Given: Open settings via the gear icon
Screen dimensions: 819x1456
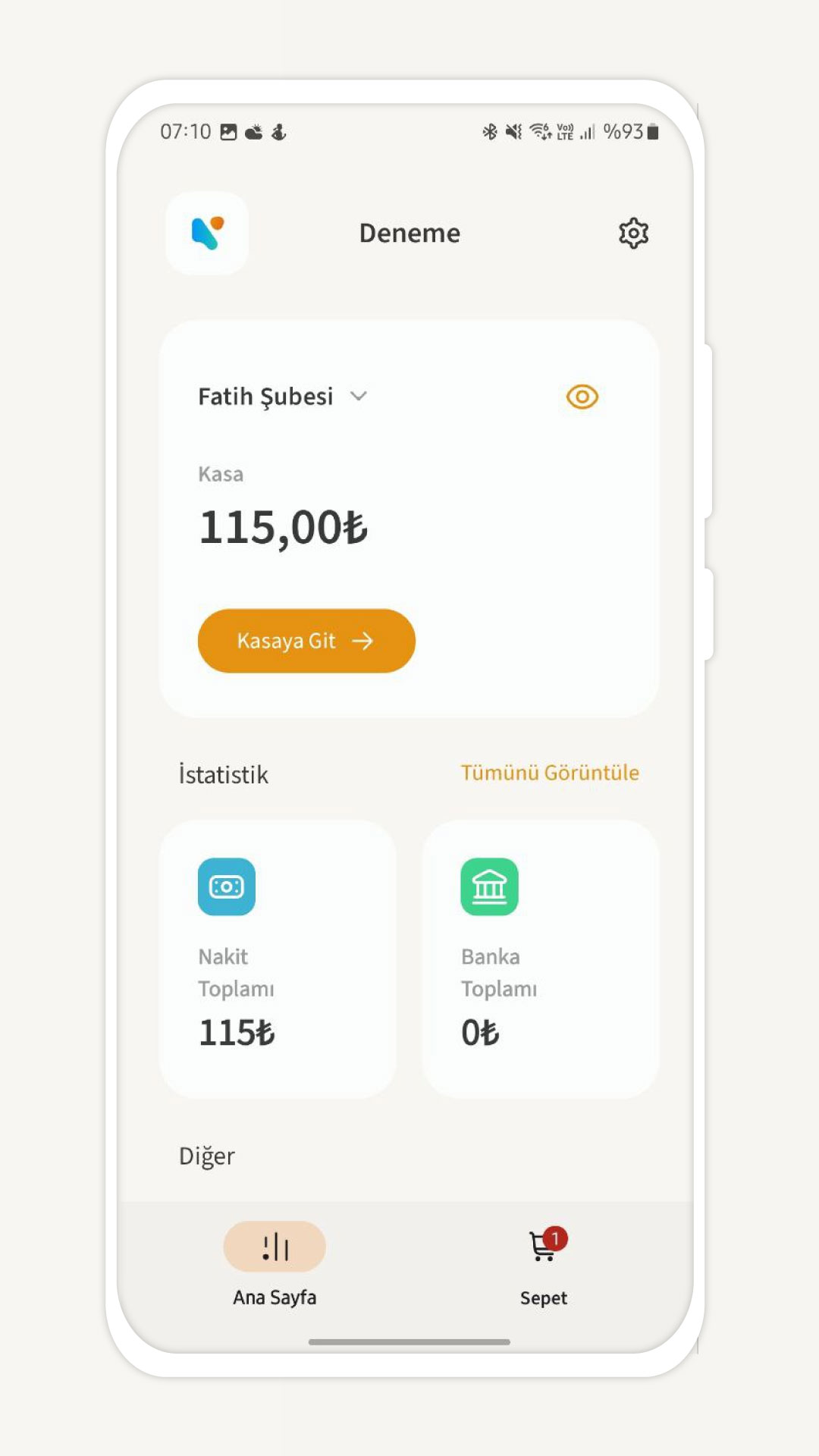Looking at the screenshot, I should tap(633, 233).
